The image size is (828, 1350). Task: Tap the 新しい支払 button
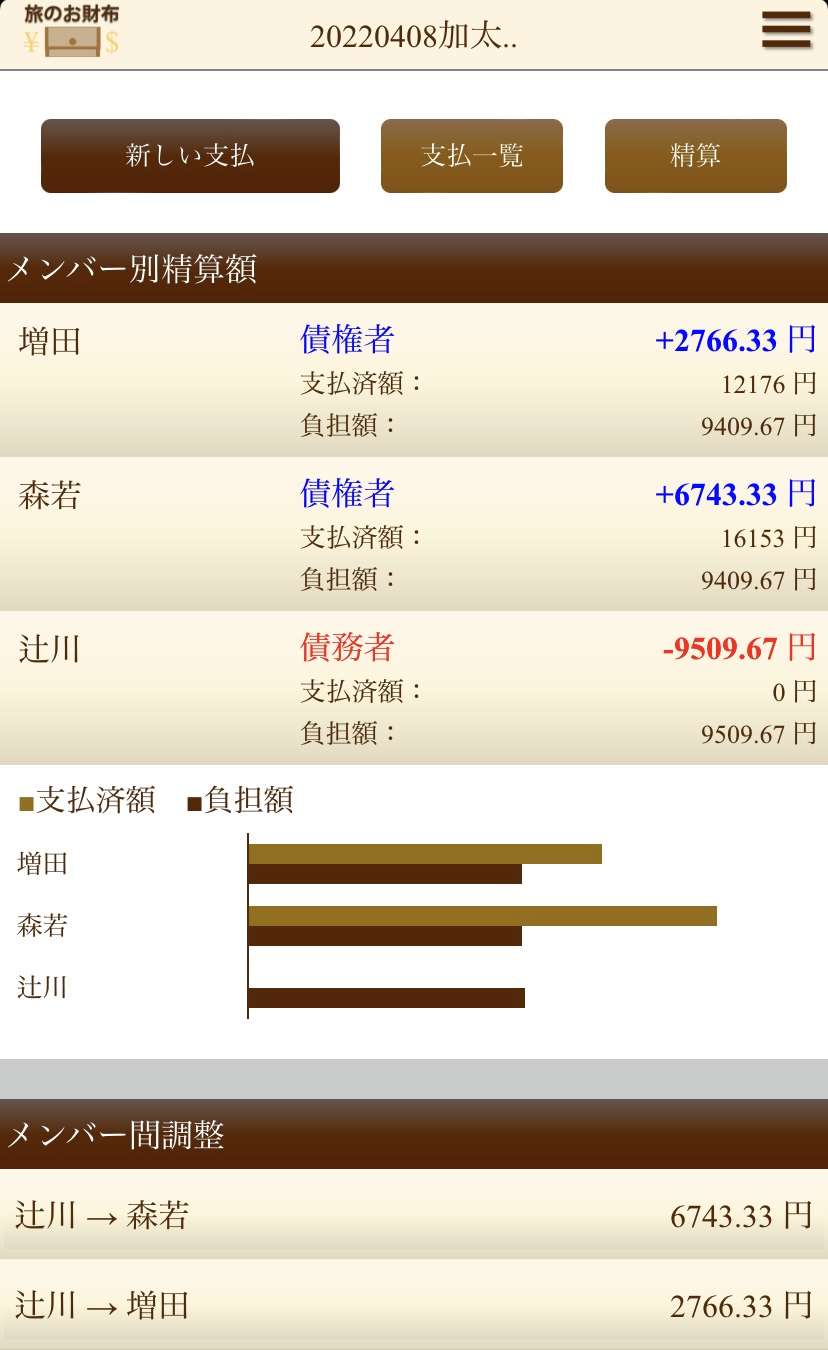[x=190, y=156]
